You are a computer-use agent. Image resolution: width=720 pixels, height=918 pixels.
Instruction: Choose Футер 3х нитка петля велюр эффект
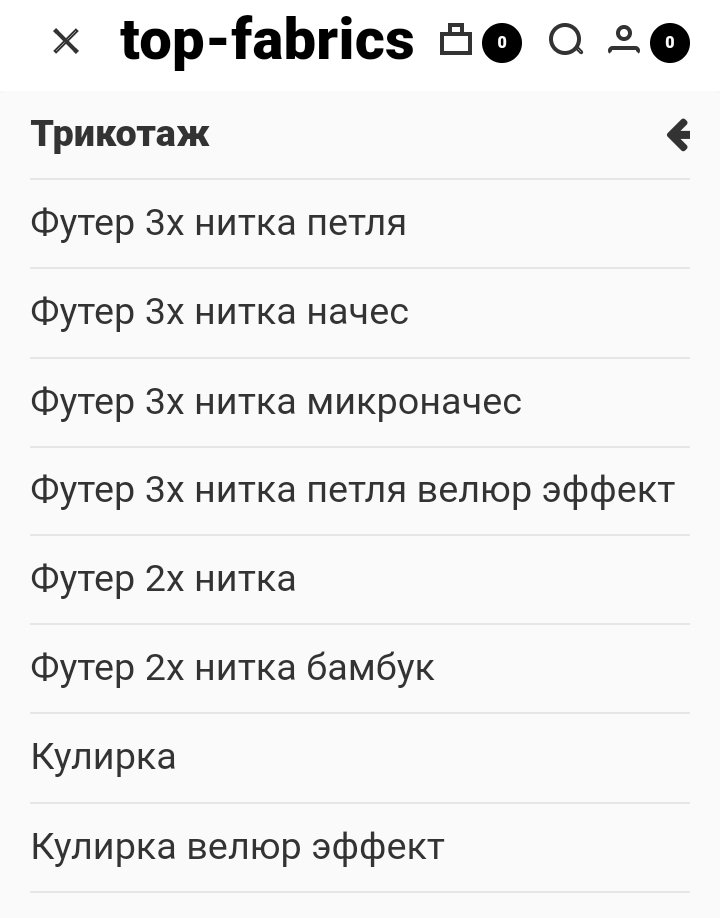click(352, 490)
